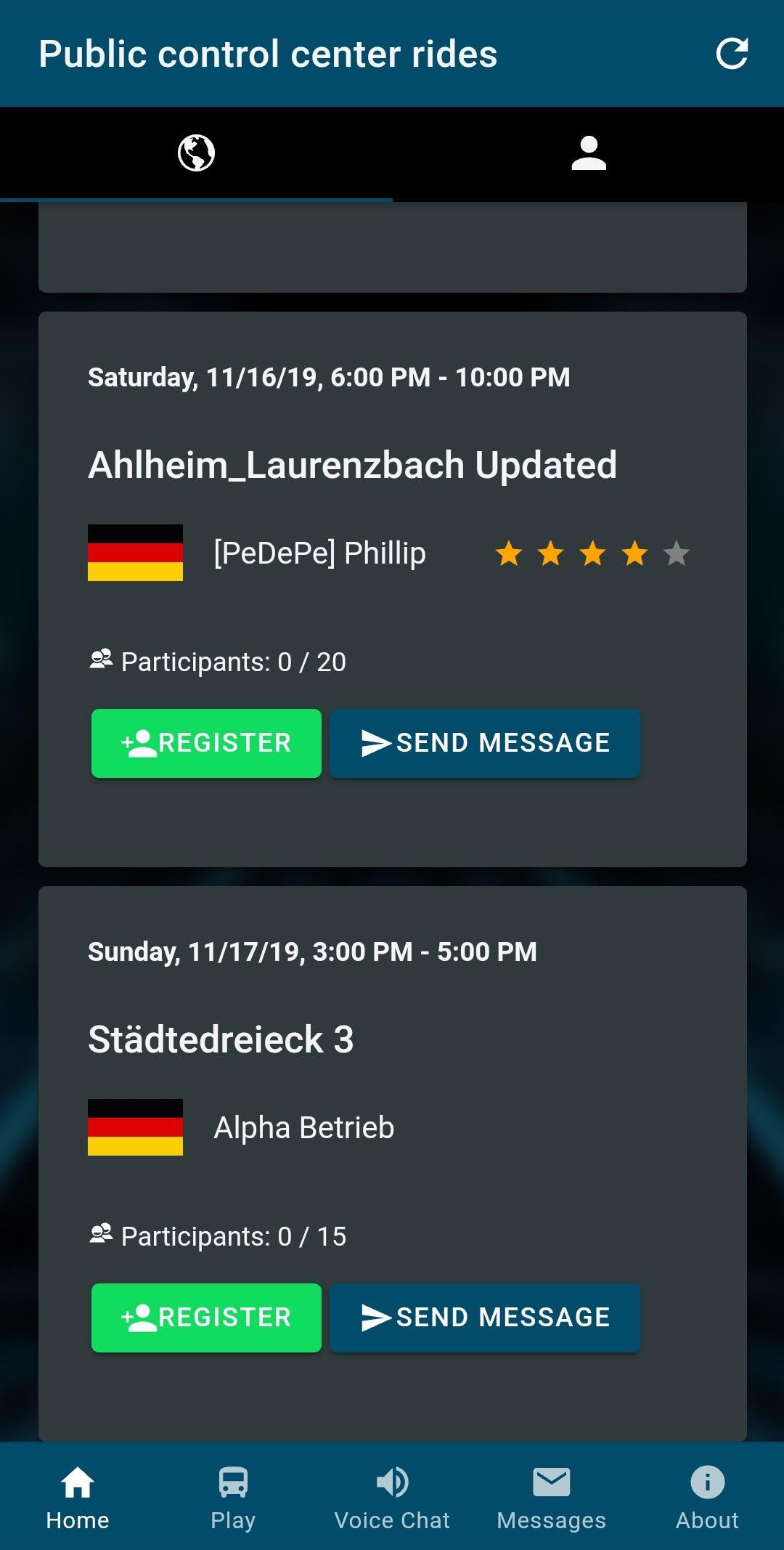Send a message about the Städtedreieck 3 ride

coord(484,1317)
